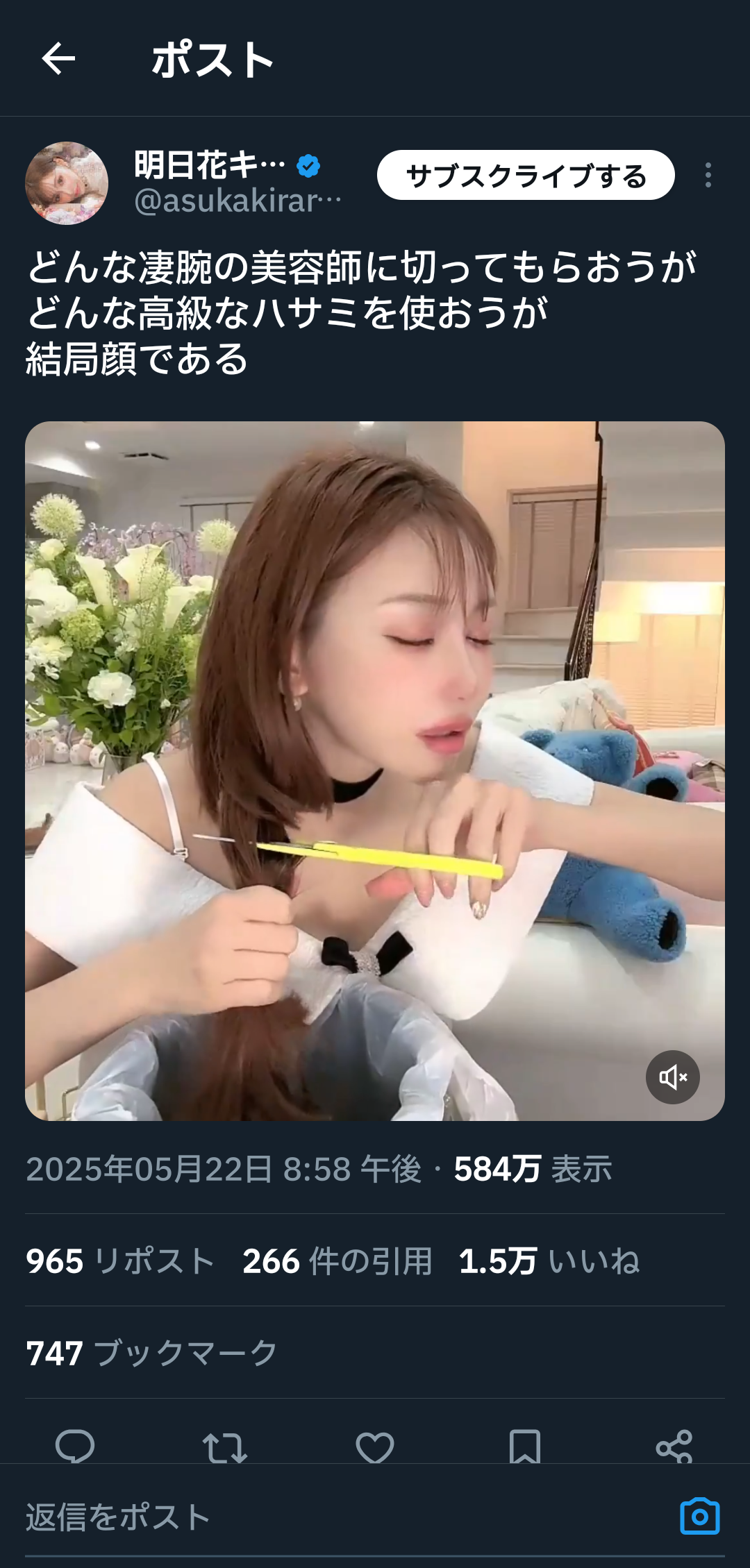This screenshot has height=1568, width=750.
Task: Open the camera icon to attach media
Action: 700,1517
